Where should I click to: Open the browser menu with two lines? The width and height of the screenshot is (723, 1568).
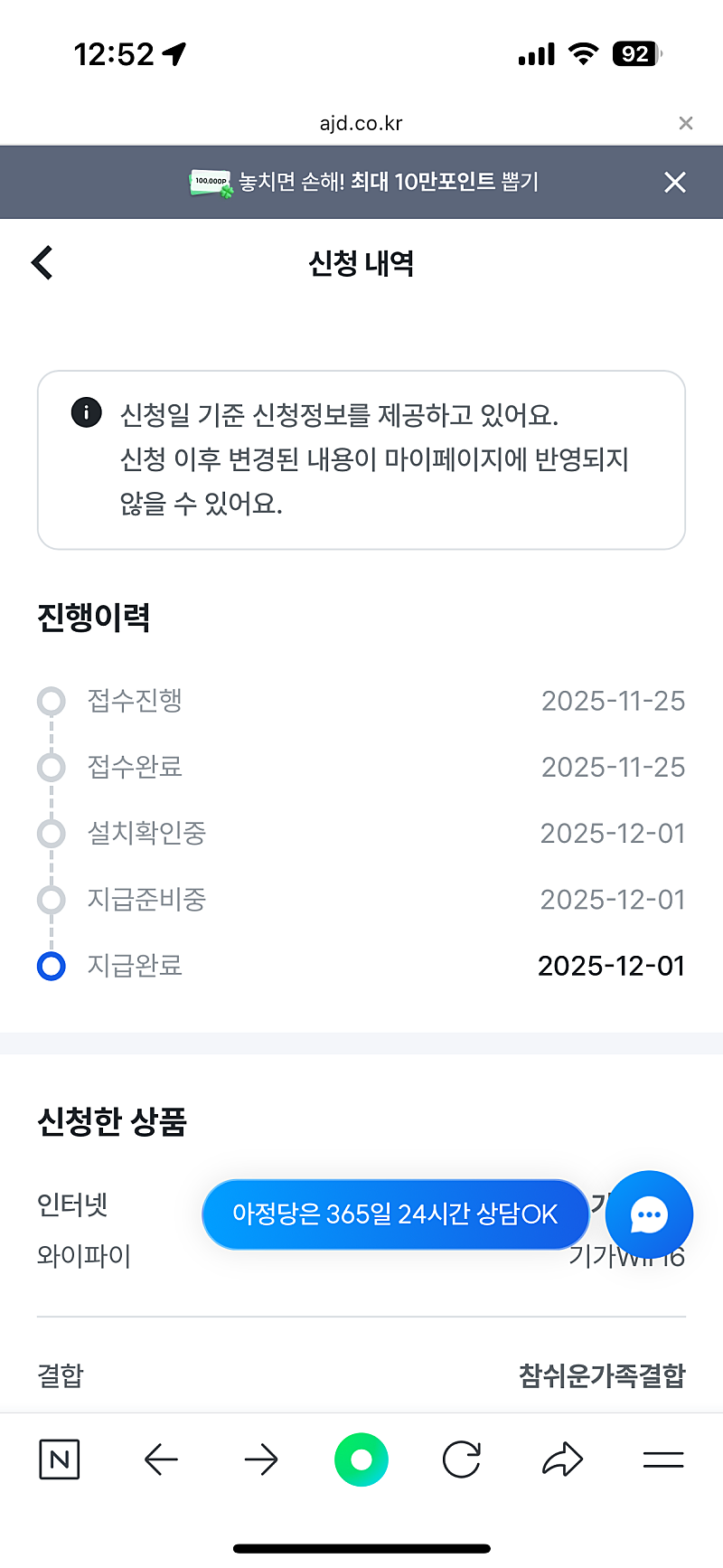[x=662, y=1459]
